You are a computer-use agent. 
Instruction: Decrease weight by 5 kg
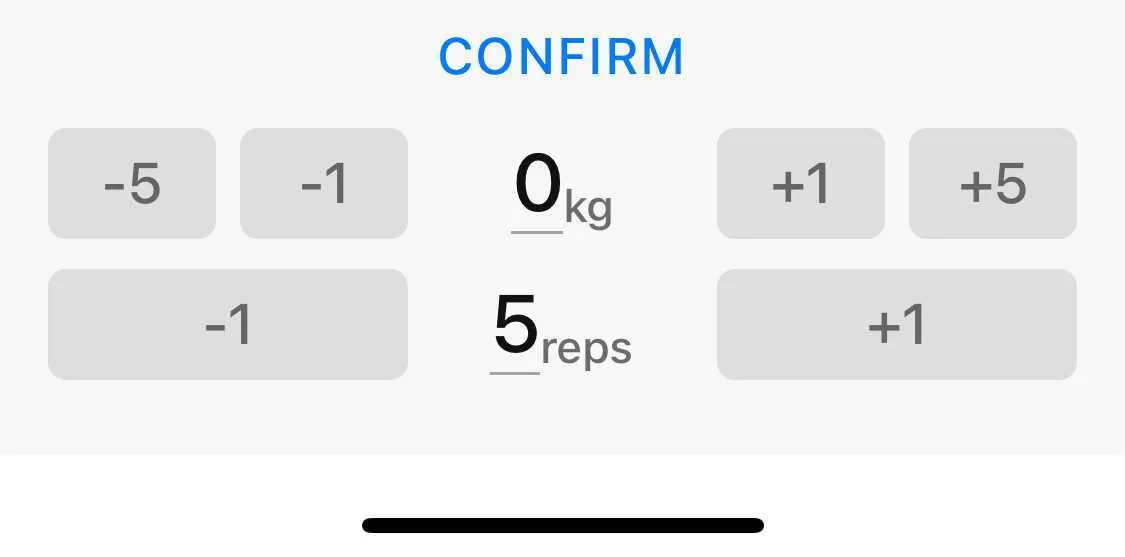coord(132,184)
